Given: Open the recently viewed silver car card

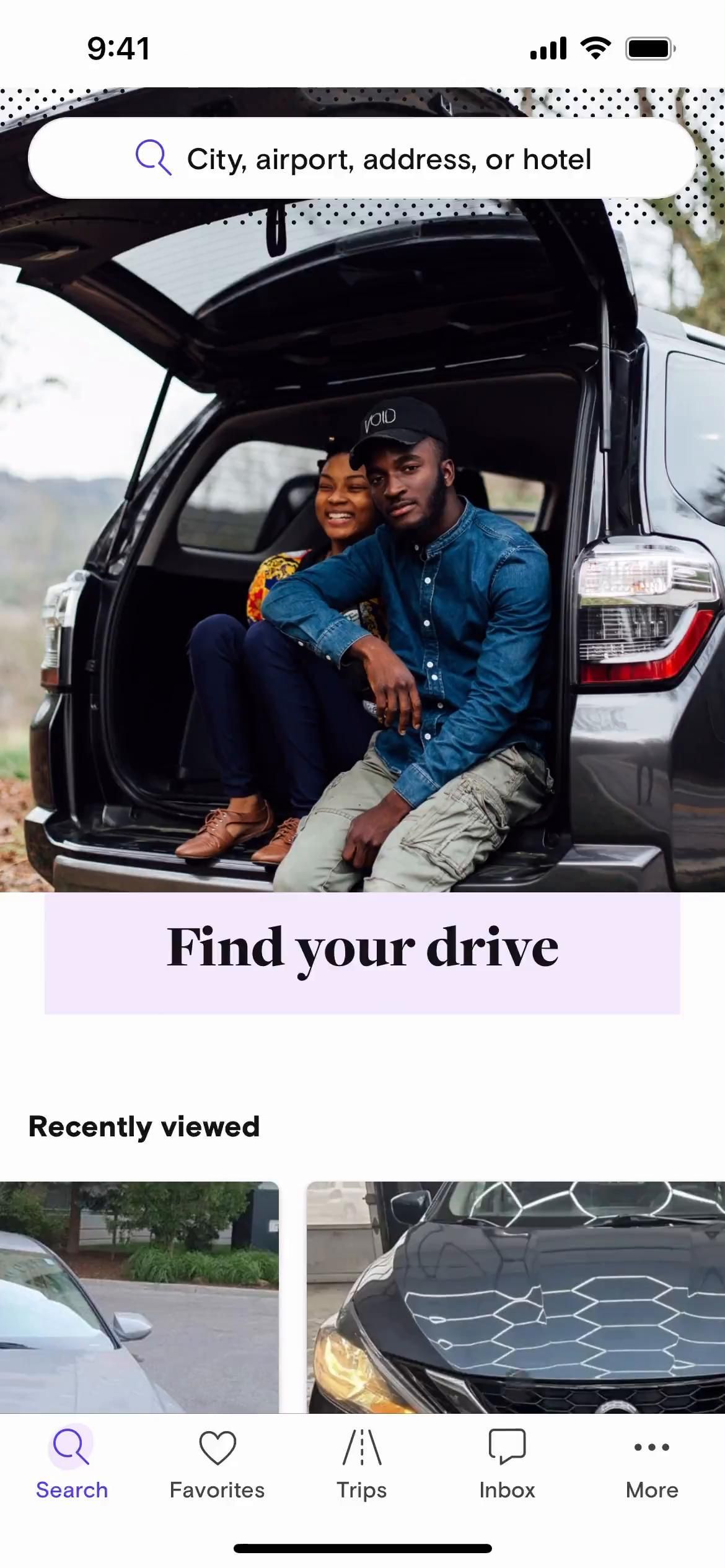Looking at the screenshot, I should (x=139, y=1297).
